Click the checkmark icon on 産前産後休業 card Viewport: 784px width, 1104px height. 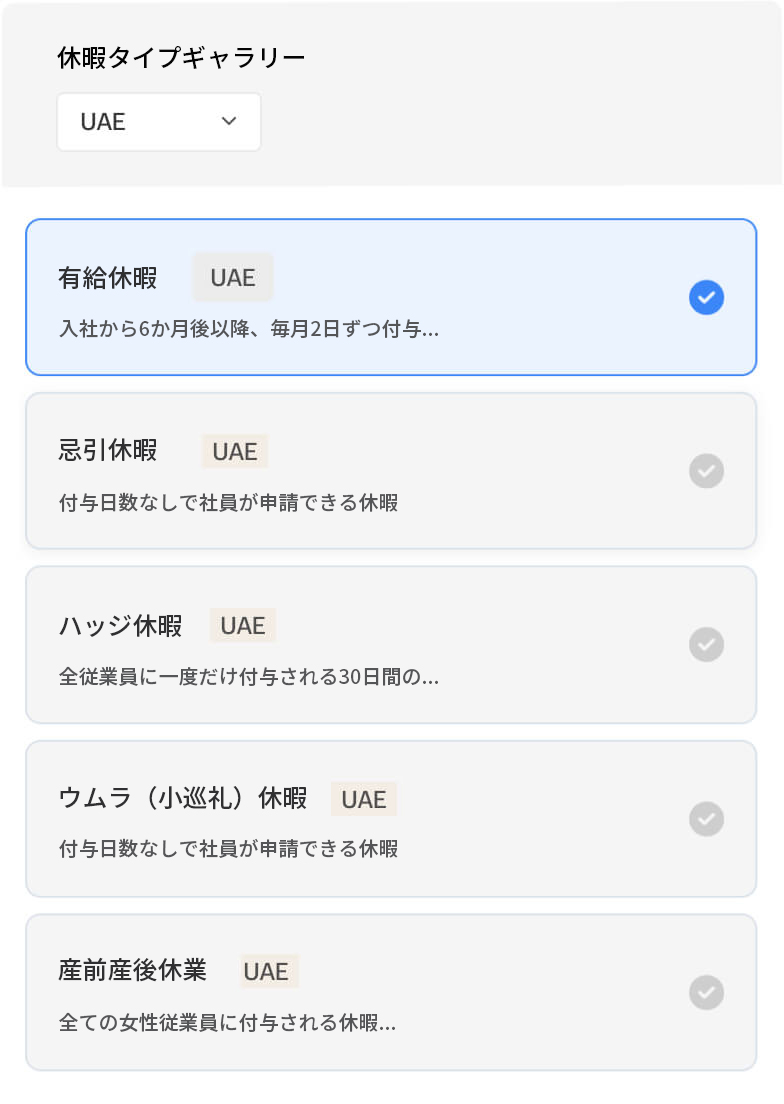[x=707, y=993]
